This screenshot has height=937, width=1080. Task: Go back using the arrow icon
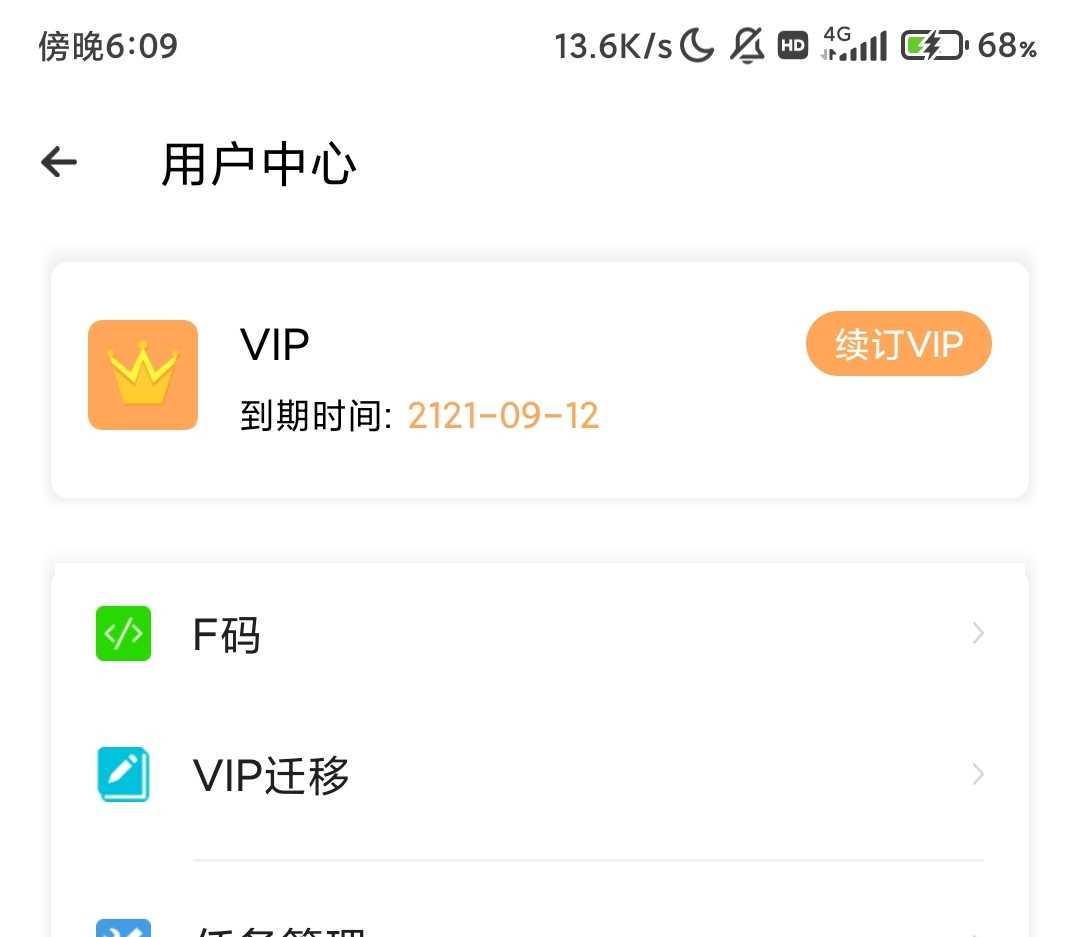tap(59, 162)
